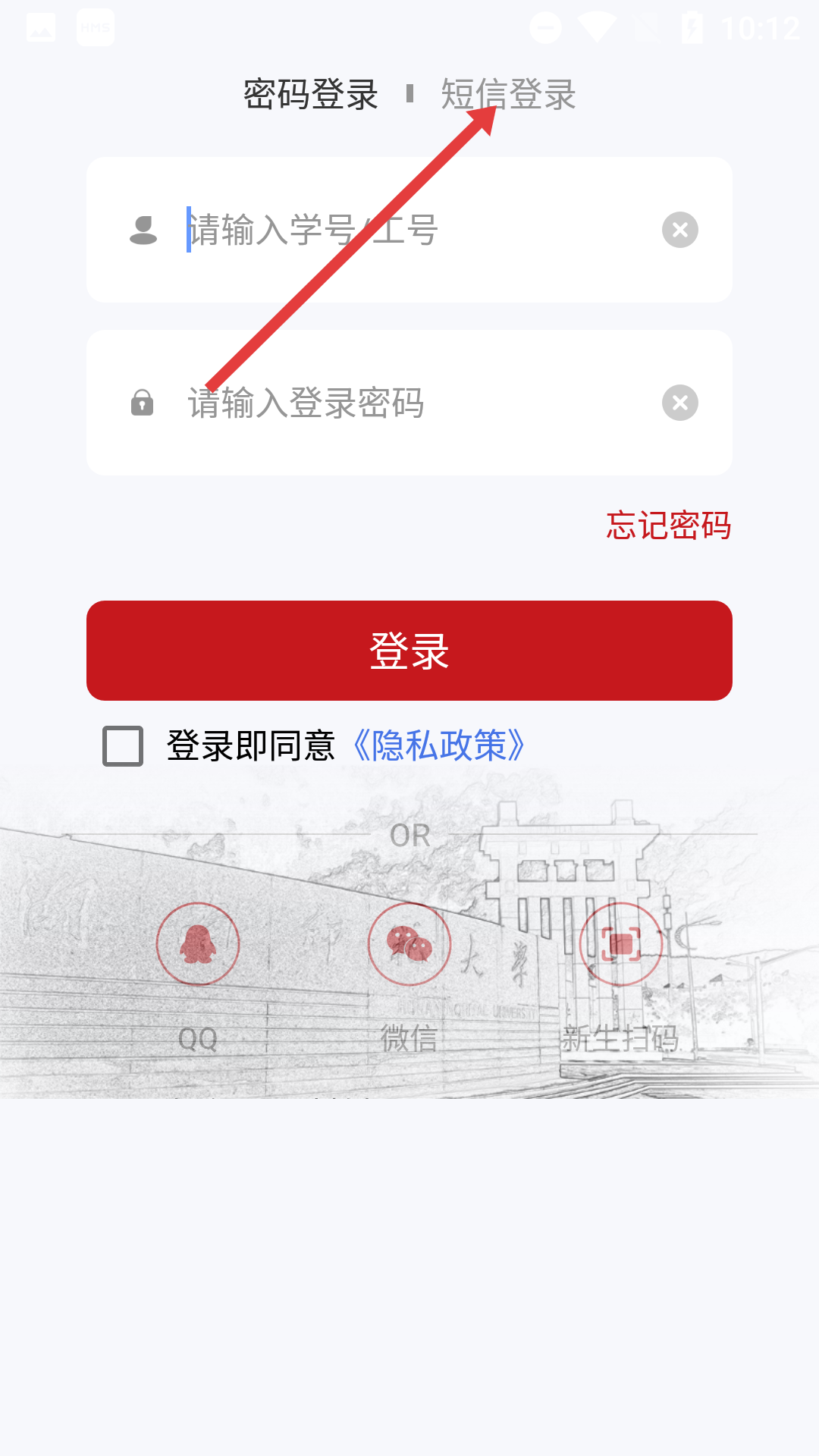Select the 密码登录 tab
The image size is (819, 1456).
pos(311,95)
